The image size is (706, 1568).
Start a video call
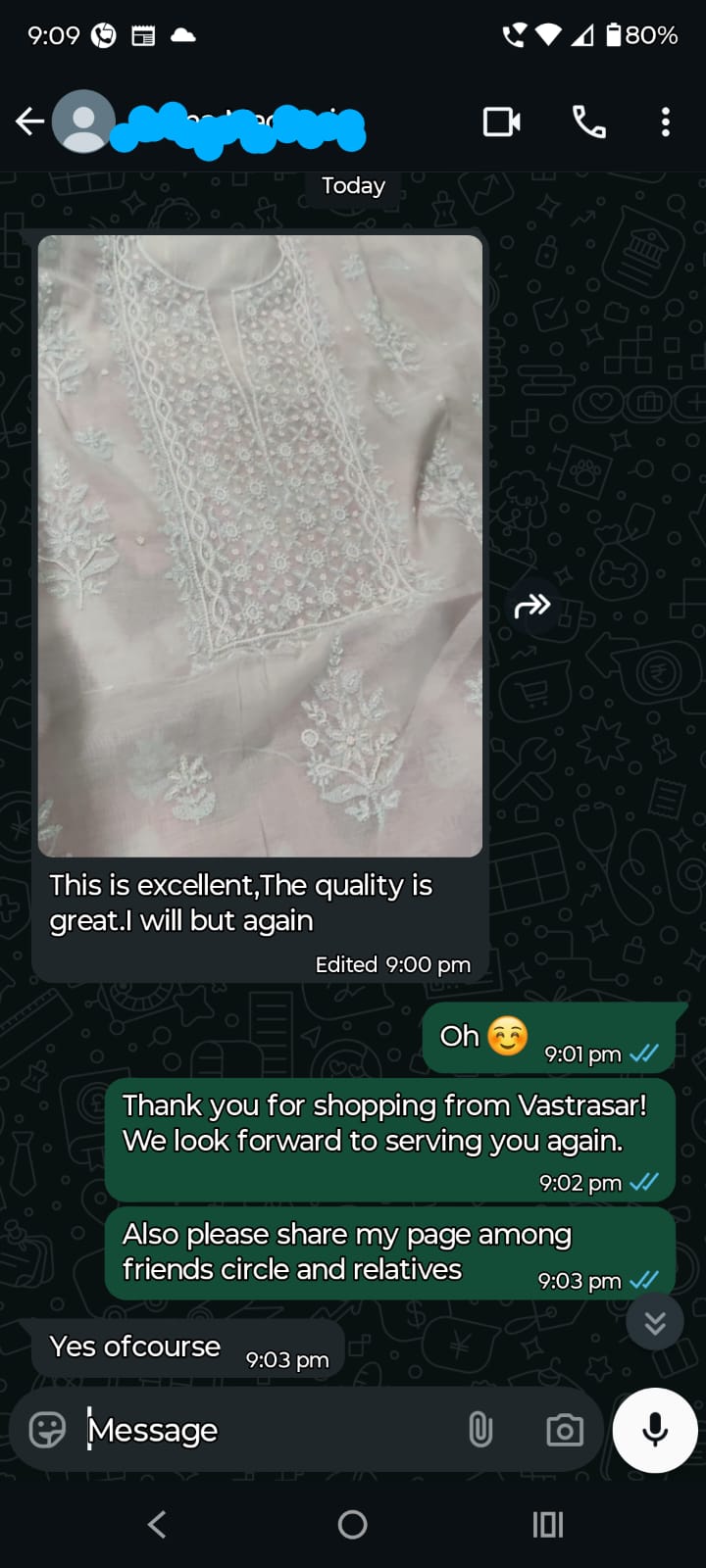click(501, 122)
